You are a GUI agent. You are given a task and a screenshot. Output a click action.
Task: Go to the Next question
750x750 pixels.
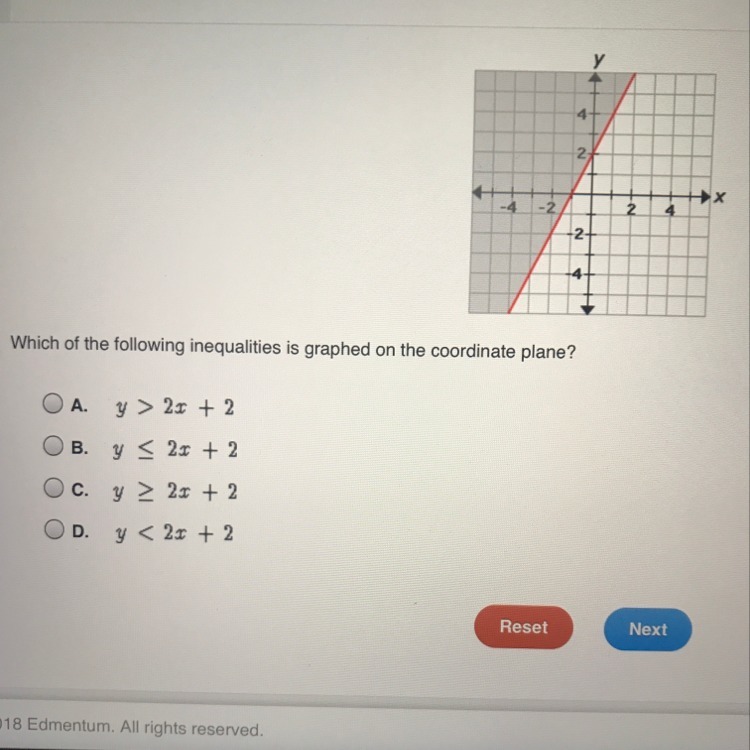pyautogui.click(x=648, y=629)
